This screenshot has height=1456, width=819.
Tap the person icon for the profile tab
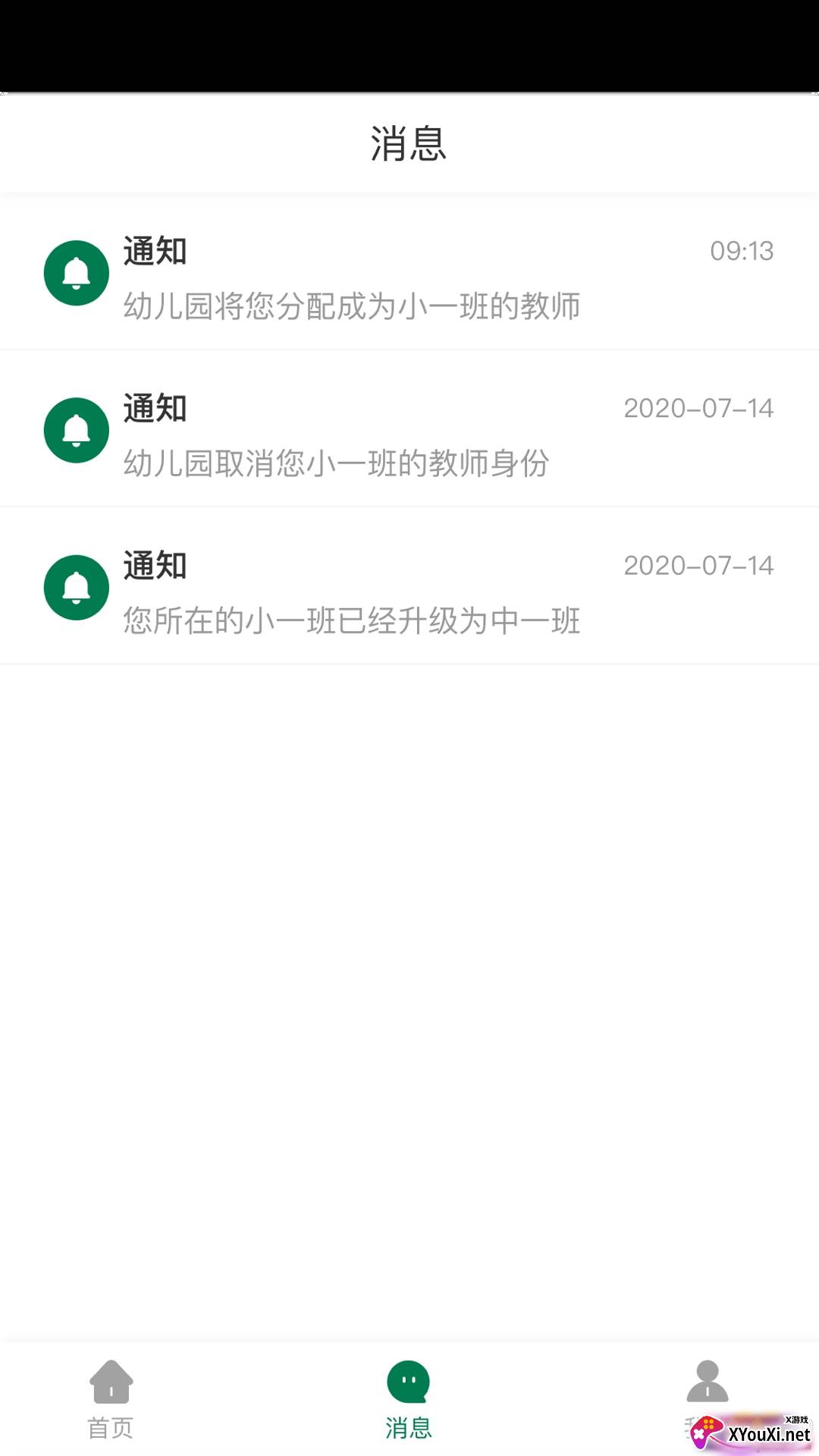tap(707, 1382)
